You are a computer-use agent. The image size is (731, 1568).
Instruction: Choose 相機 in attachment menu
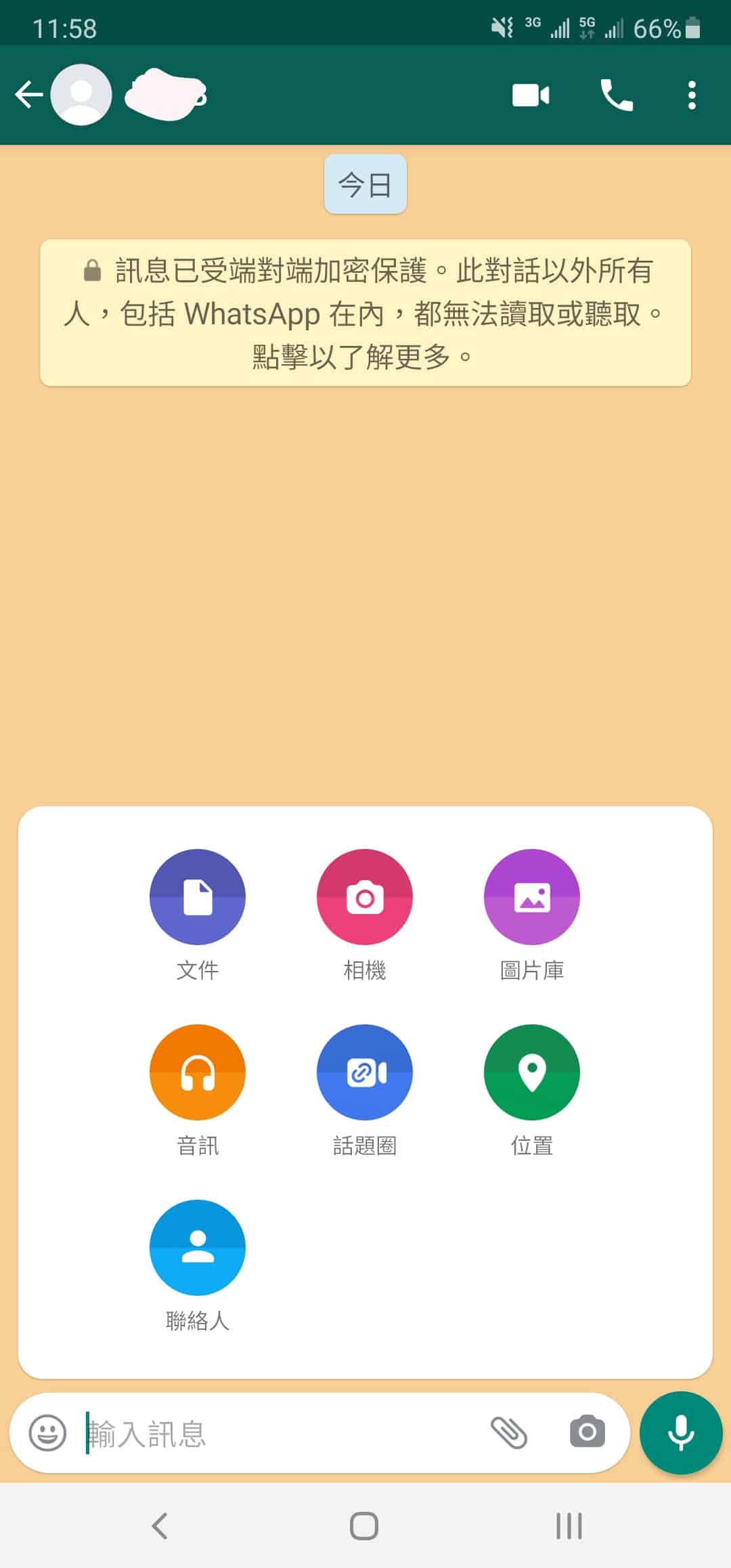(x=365, y=896)
